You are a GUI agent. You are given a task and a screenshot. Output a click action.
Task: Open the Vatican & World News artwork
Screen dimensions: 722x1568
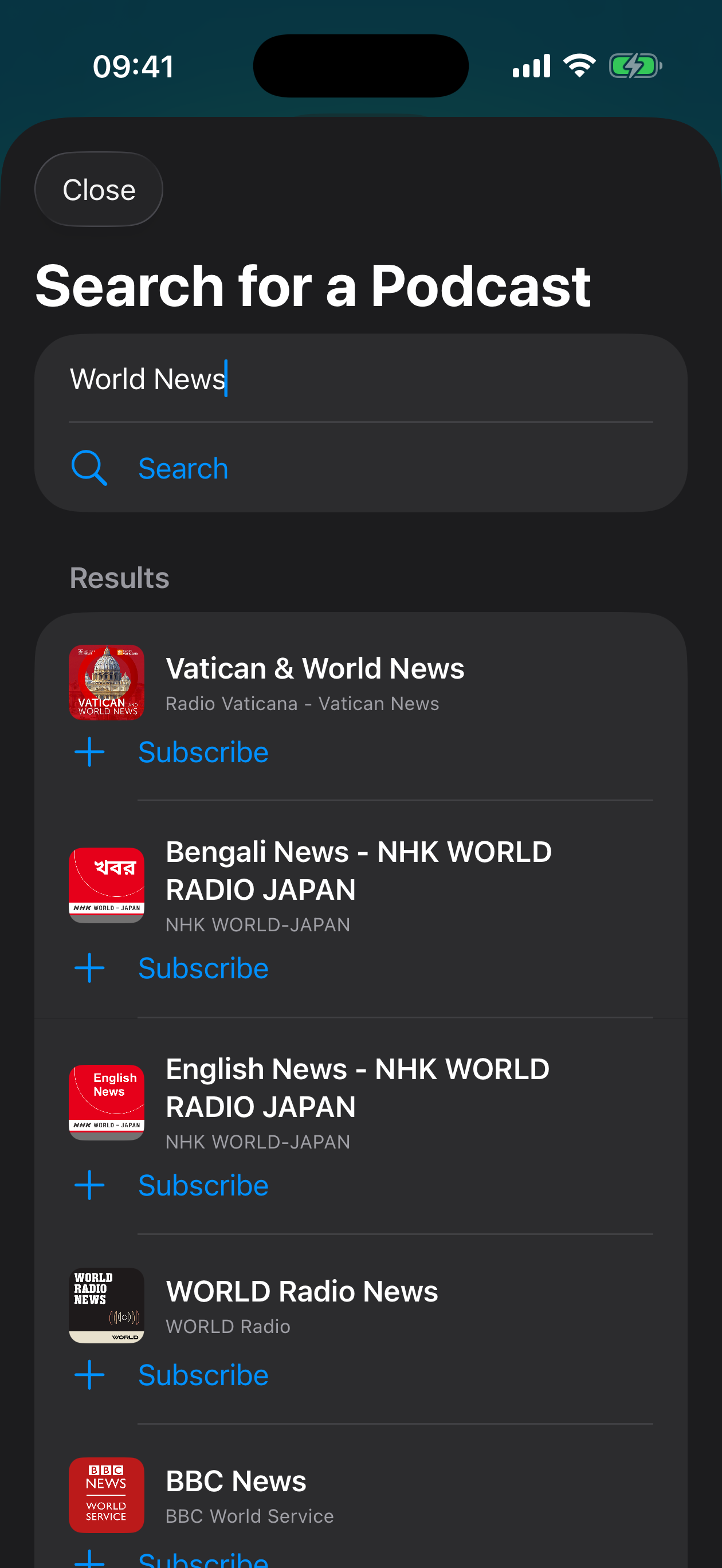point(107,683)
